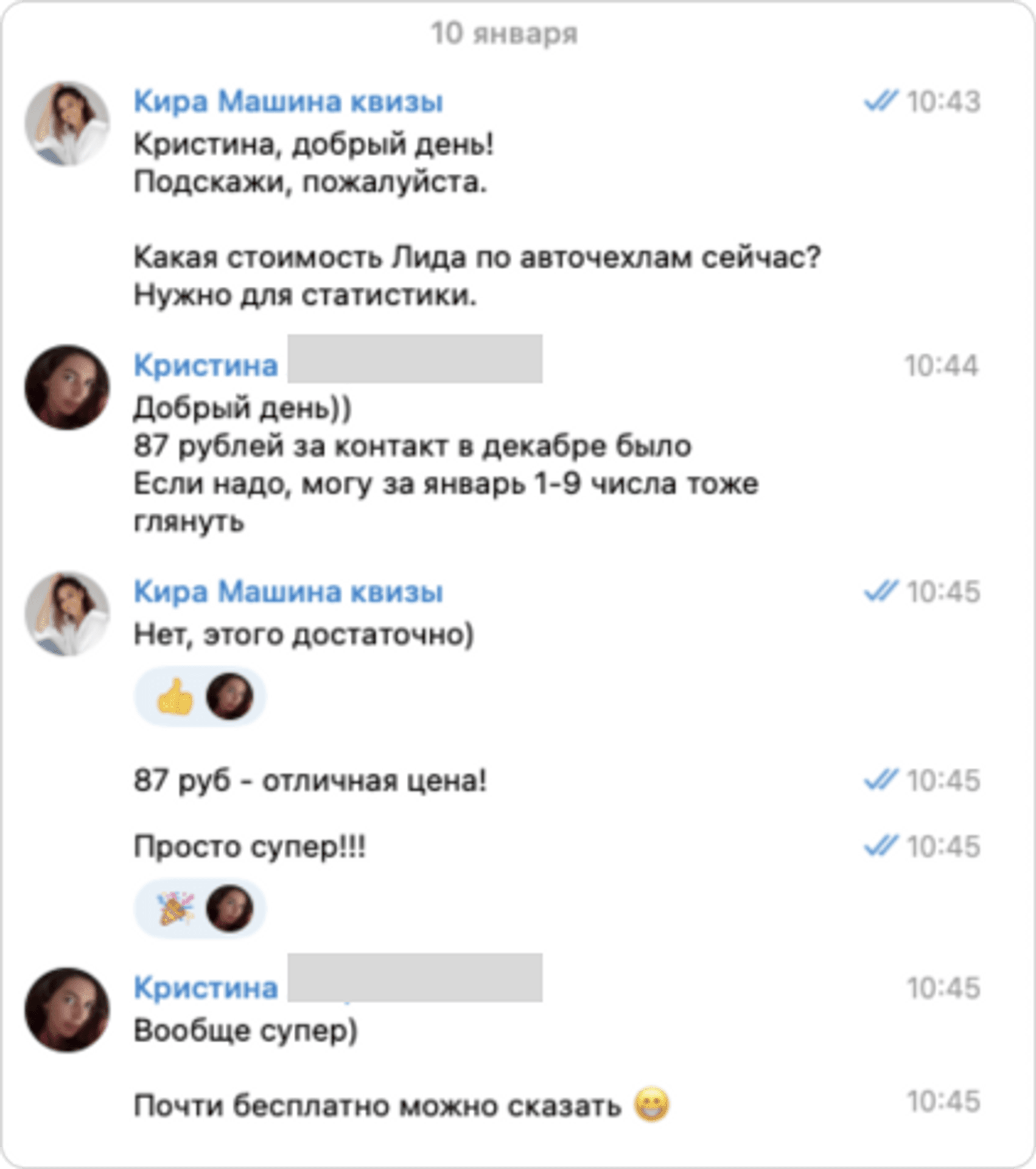Screen dimensions: 1036x1169
Task: Open Кира Машина квизы profile via her name
Action: (289, 101)
